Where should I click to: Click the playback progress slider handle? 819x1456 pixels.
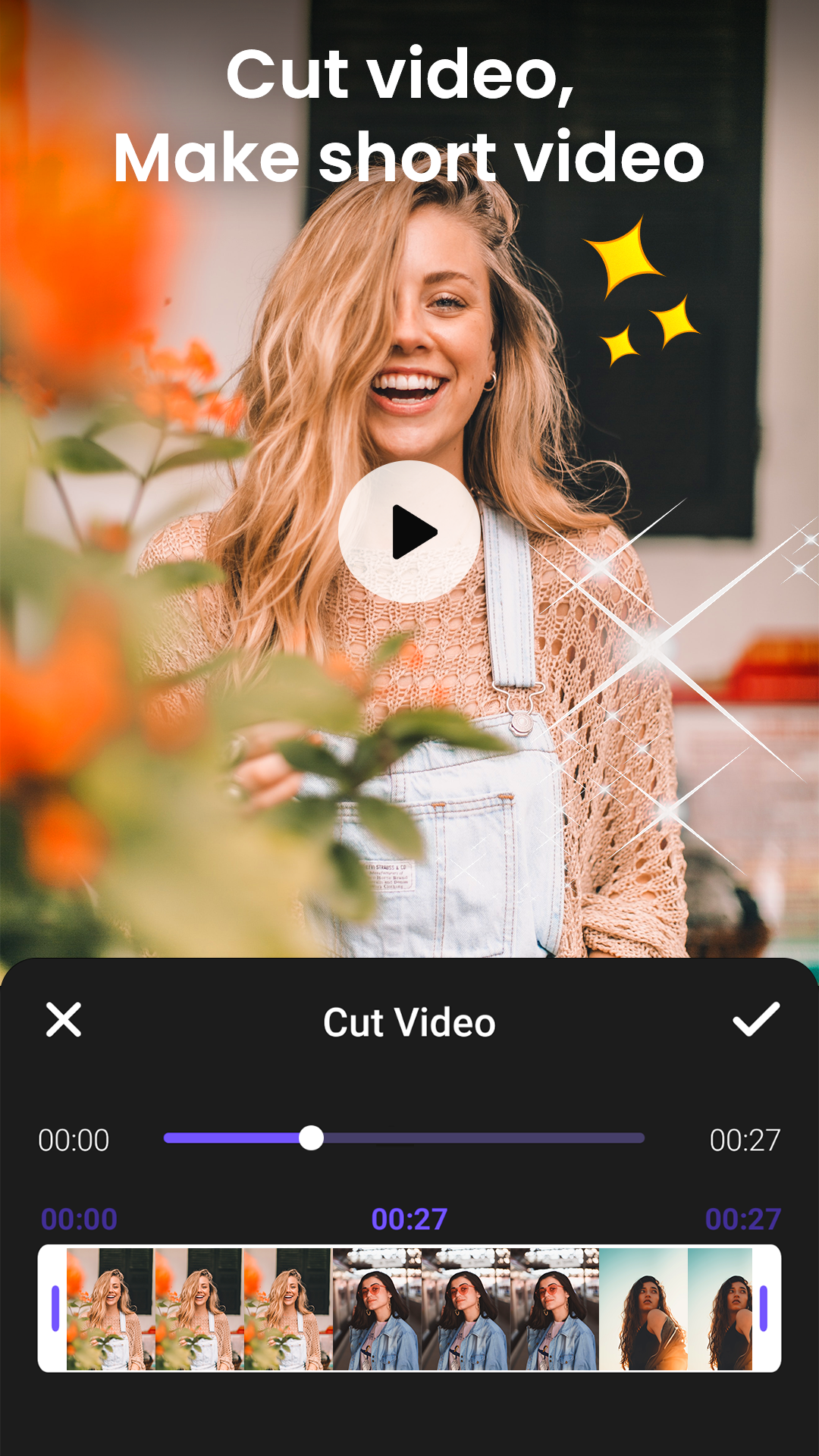311,1138
